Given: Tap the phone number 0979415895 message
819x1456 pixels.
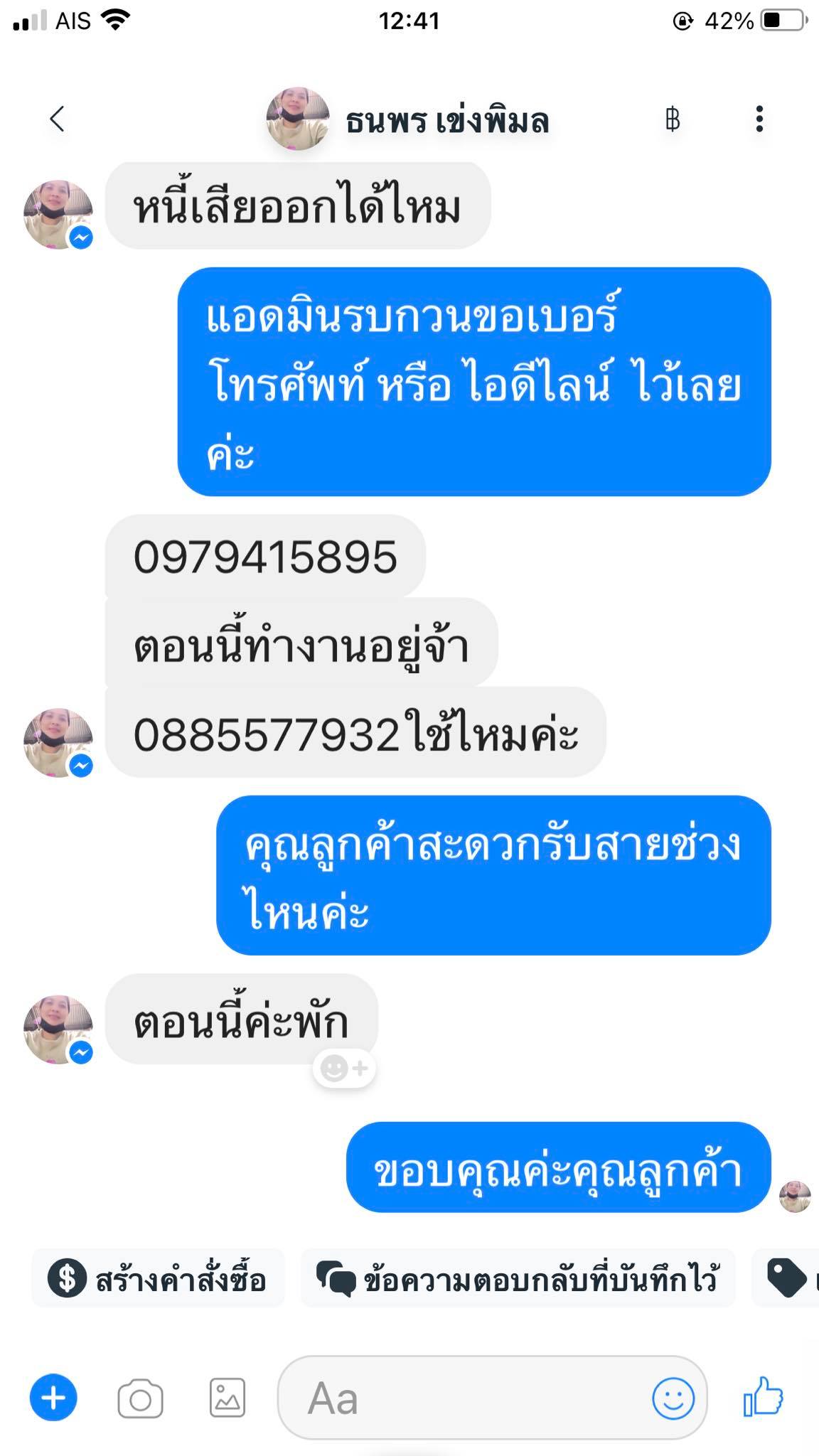Looking at the screenshot, I should pyautogui.click(x=265, y=557).
